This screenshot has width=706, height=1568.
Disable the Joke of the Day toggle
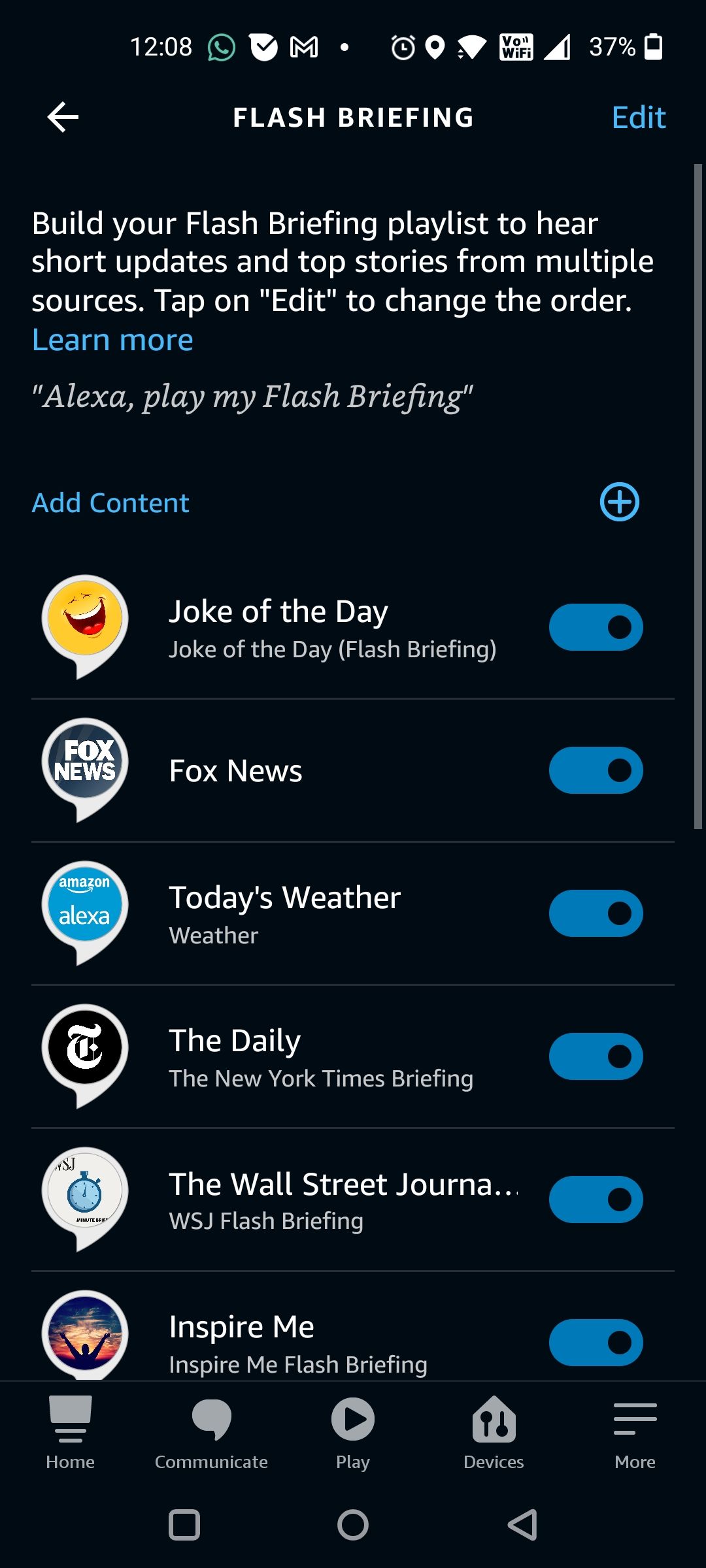596,627
